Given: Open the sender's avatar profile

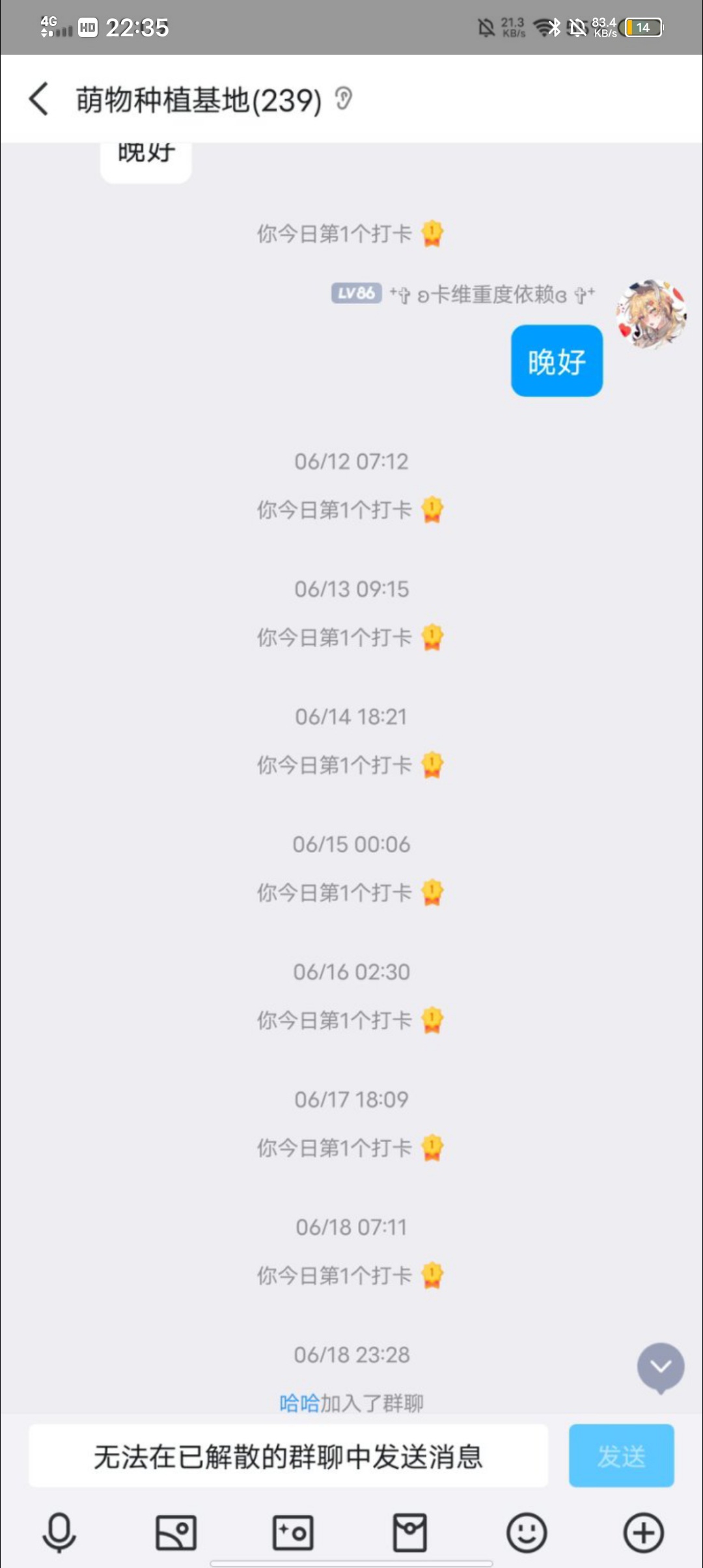Looking at the screenshot, I should (x=651, y=315).
